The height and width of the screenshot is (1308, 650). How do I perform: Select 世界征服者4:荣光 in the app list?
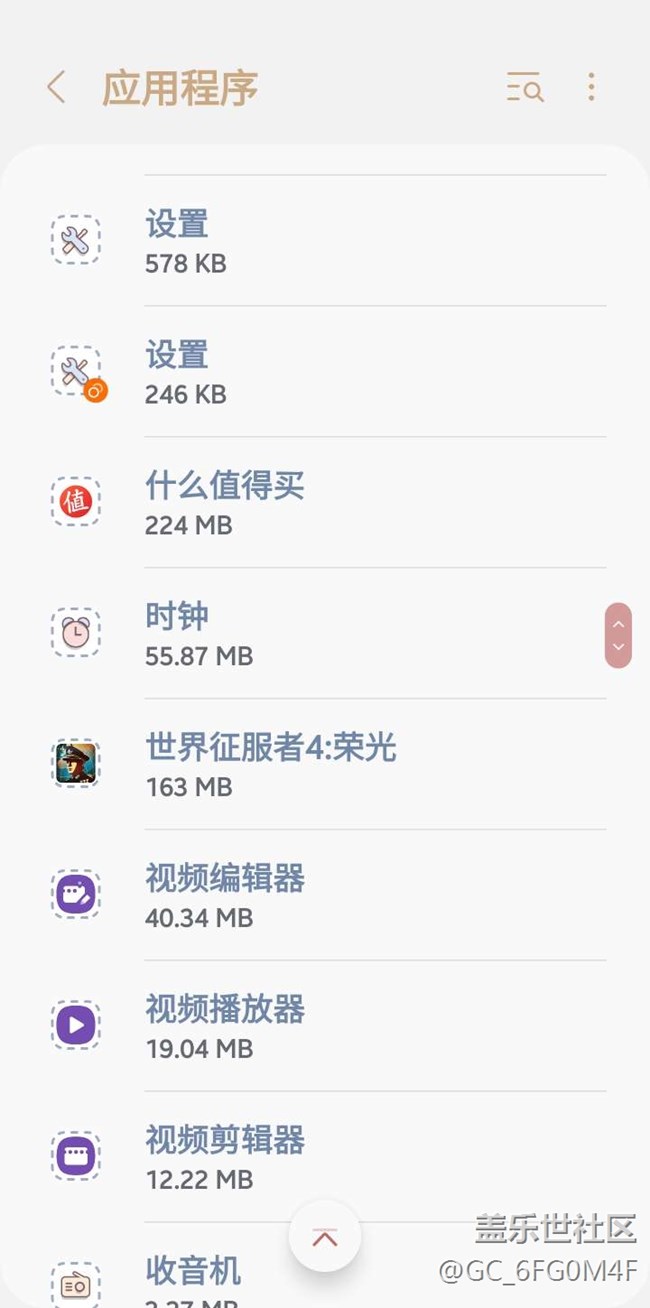coord(325,765)
